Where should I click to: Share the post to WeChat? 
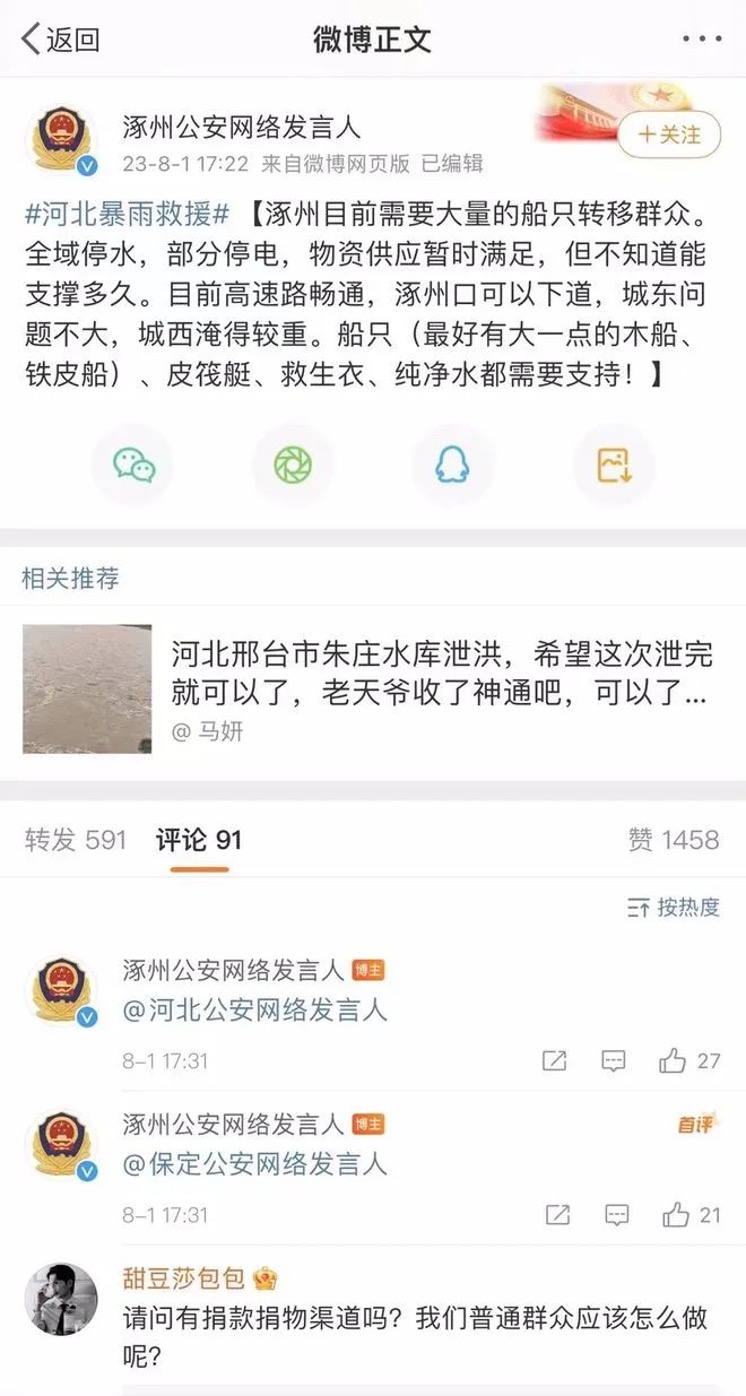tap(133, 465)
